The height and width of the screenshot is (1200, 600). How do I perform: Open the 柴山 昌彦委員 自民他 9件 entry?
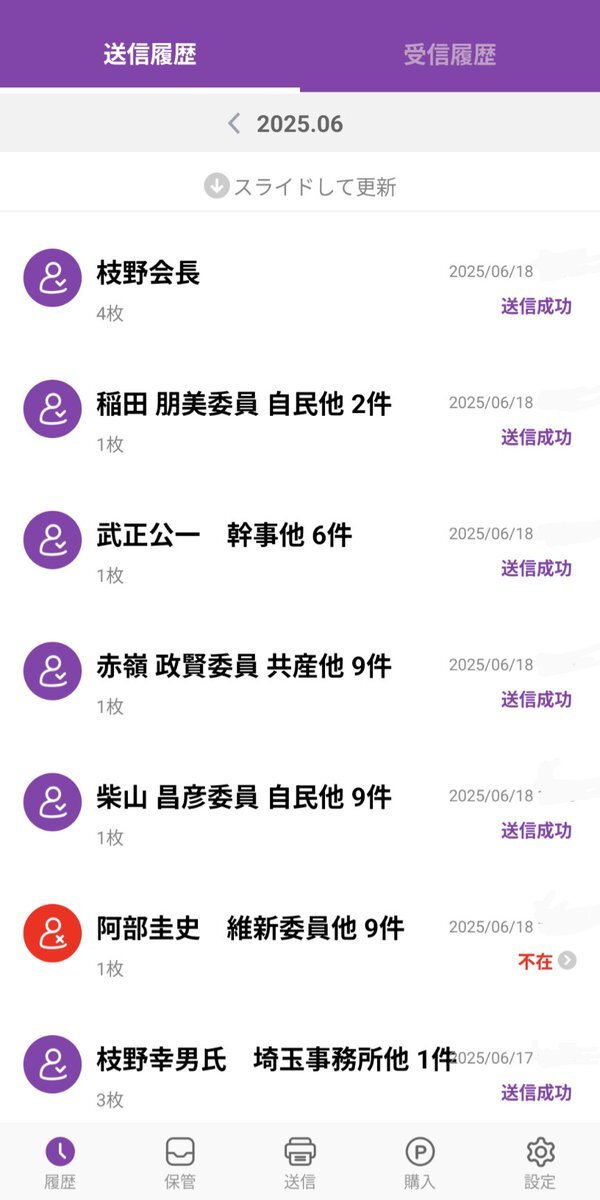pos(300,814)
